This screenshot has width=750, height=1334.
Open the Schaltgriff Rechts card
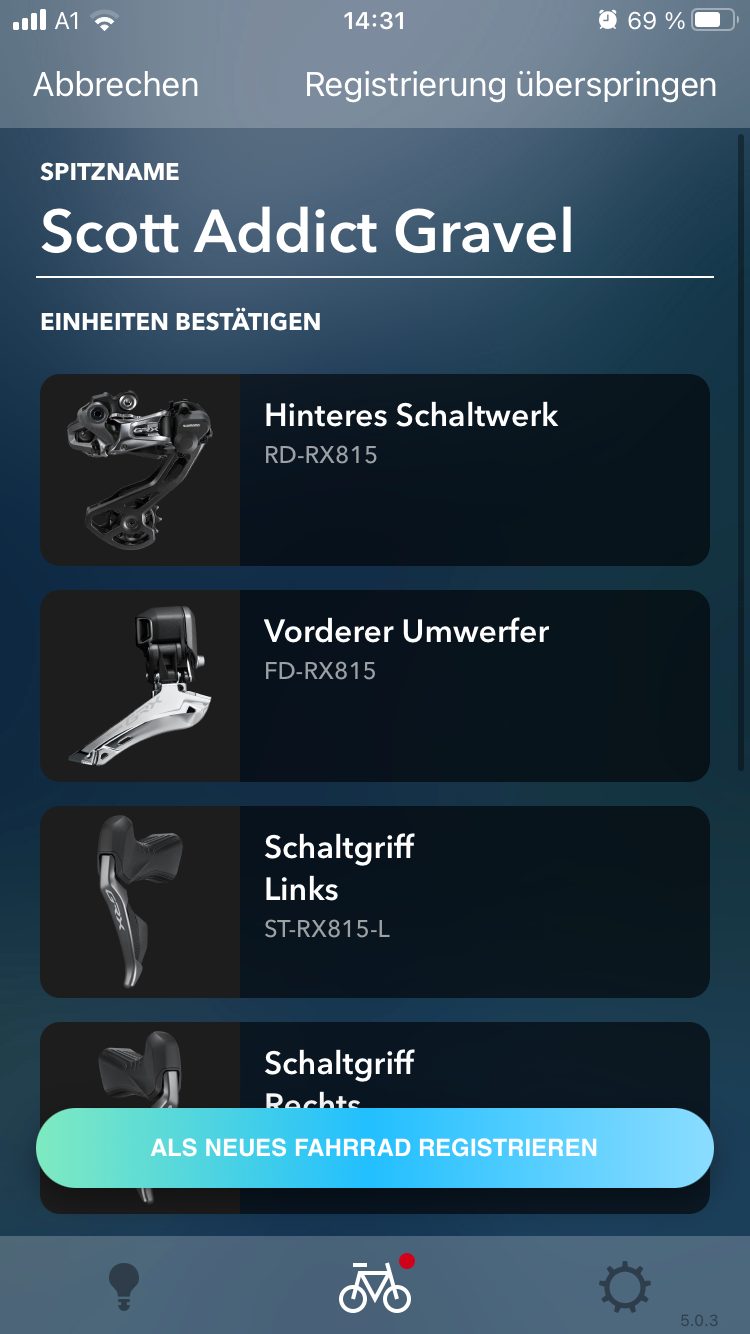(374, 1064)
